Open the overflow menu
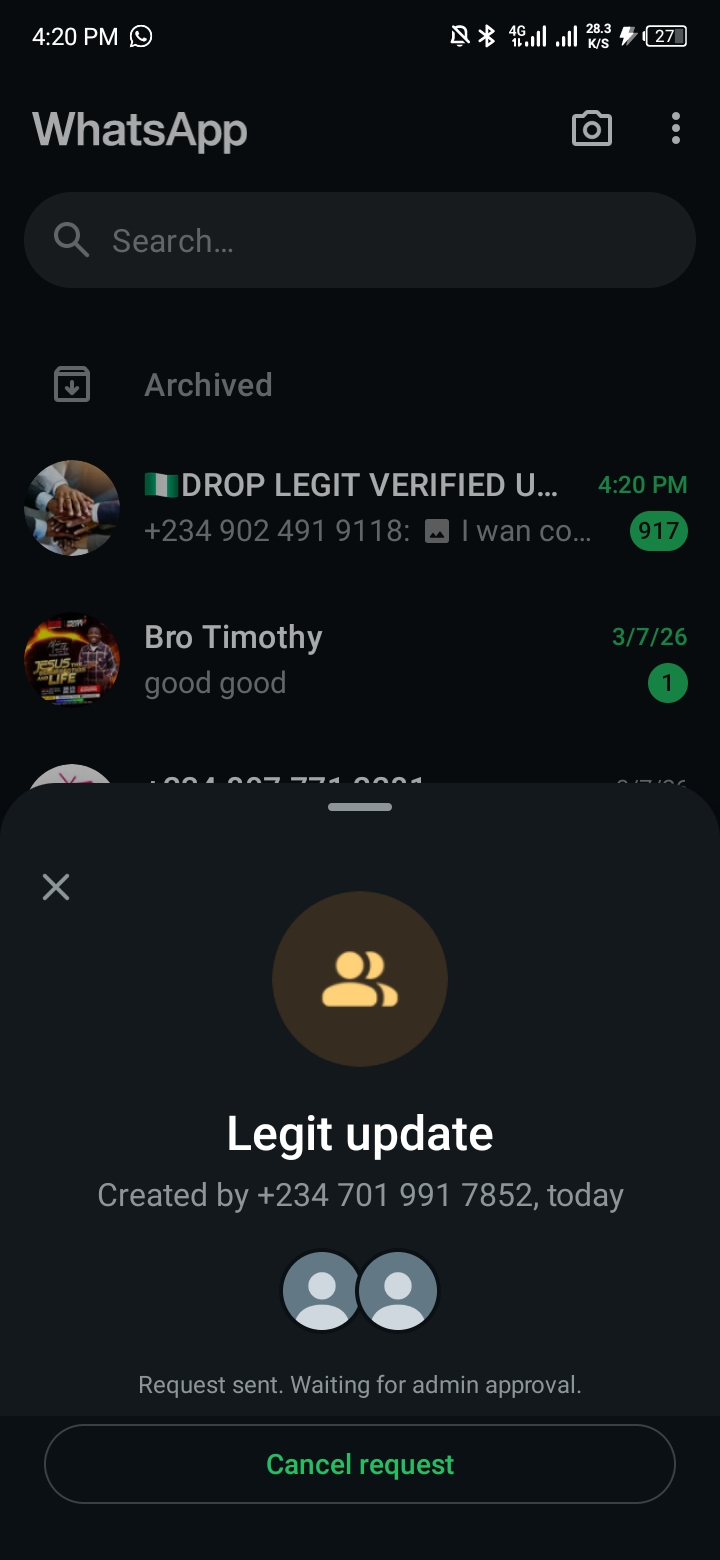720x1560 pixels. click(676, 129)
